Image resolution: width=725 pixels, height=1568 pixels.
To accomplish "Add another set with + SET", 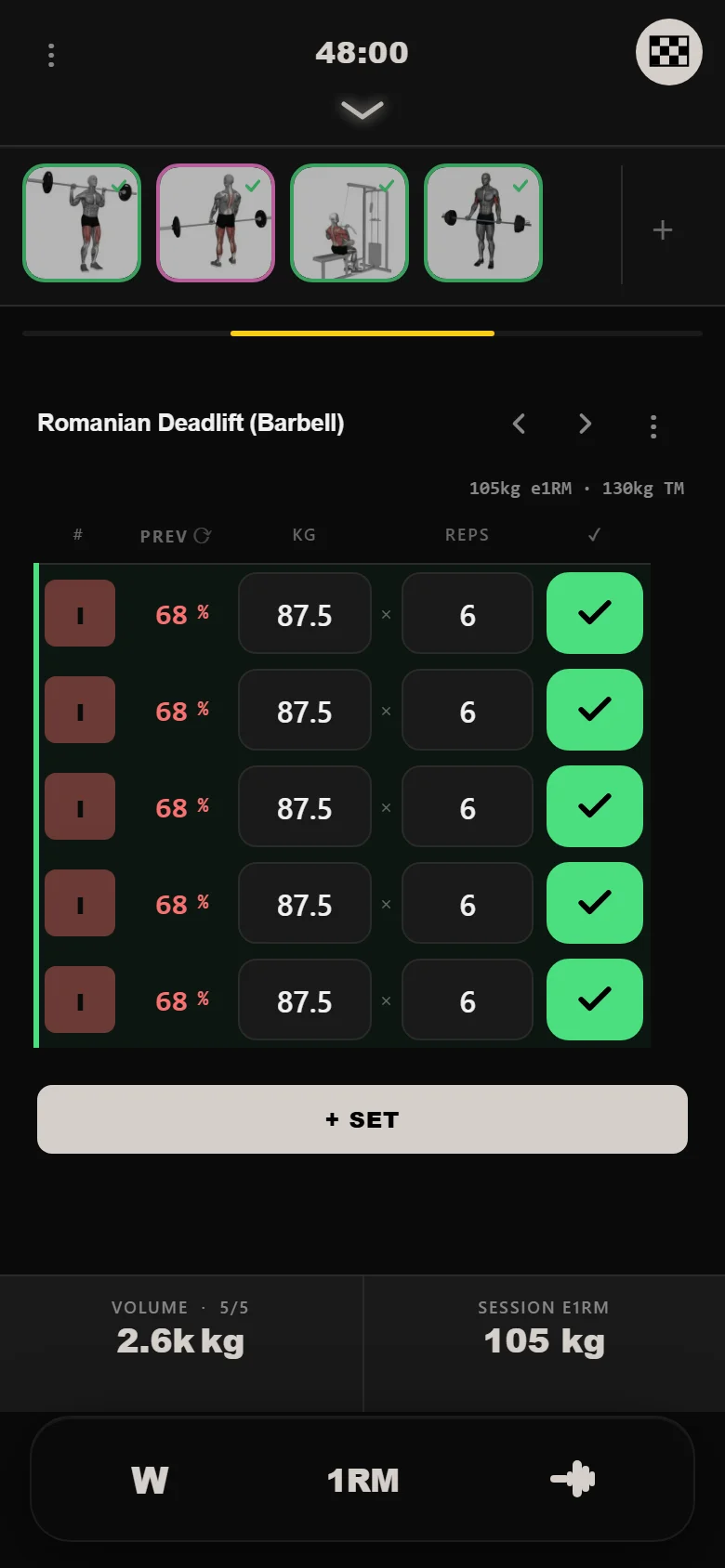I will [x=362, y=1119].
